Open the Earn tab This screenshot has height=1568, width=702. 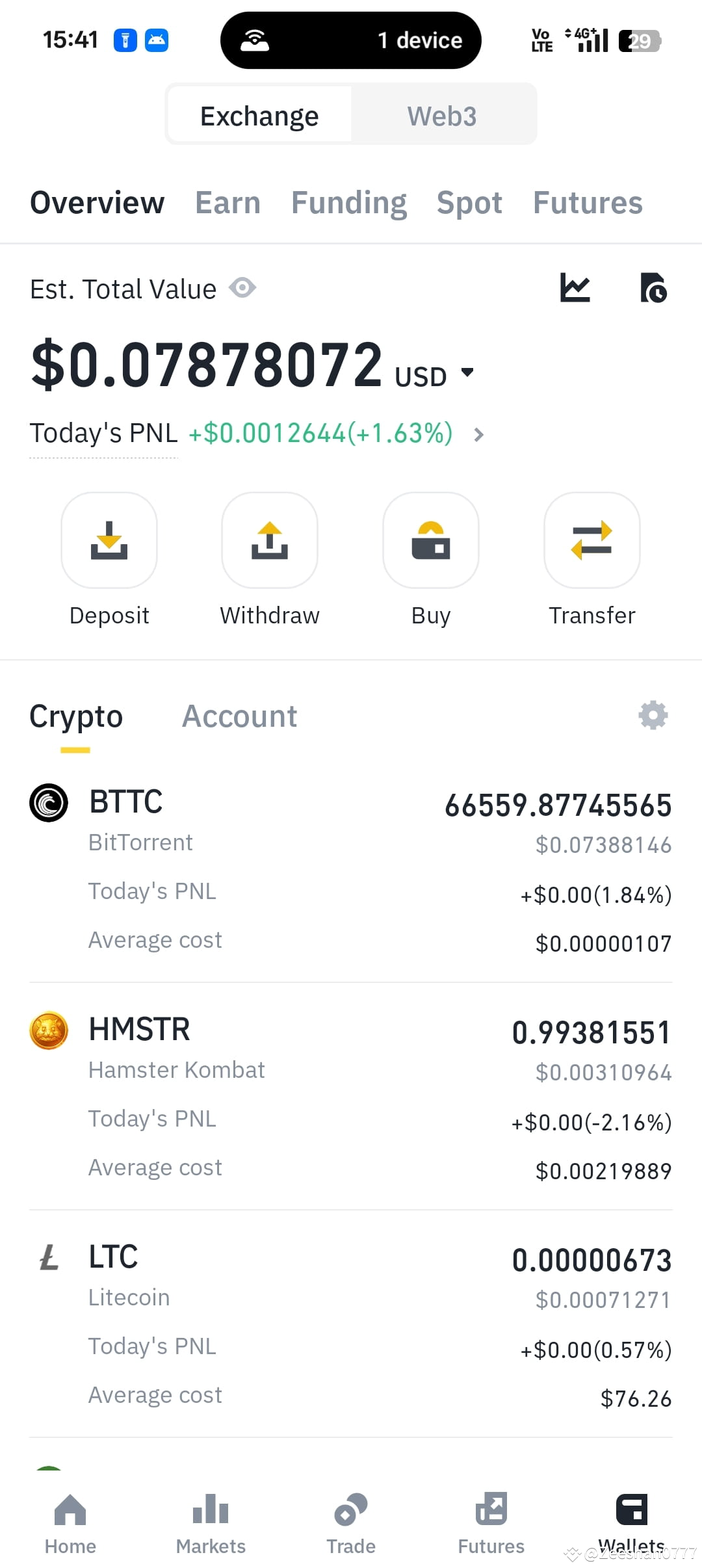click(227, 202)
